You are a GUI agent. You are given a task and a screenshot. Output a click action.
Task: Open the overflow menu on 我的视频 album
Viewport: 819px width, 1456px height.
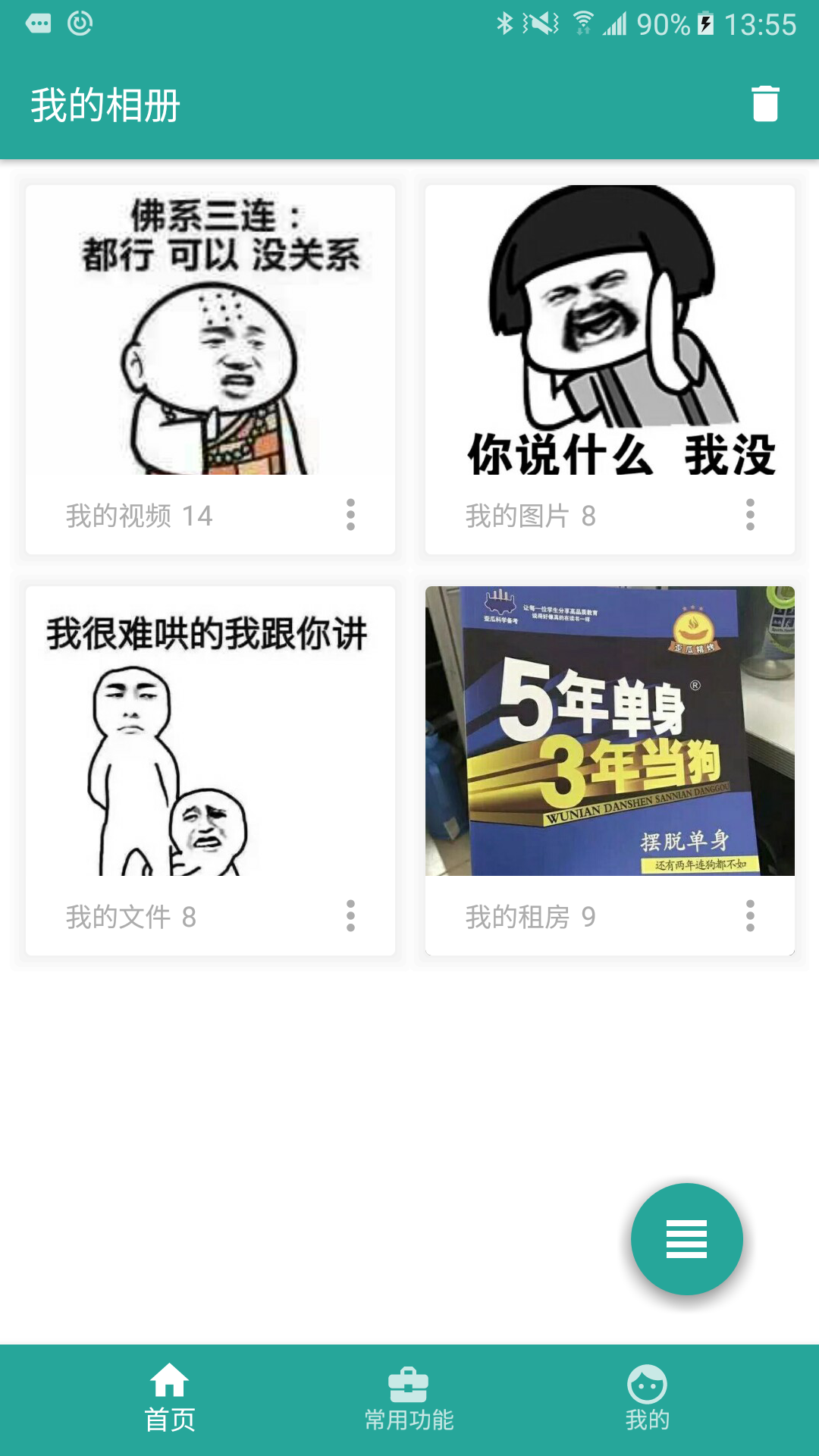(x=350, y=516)
